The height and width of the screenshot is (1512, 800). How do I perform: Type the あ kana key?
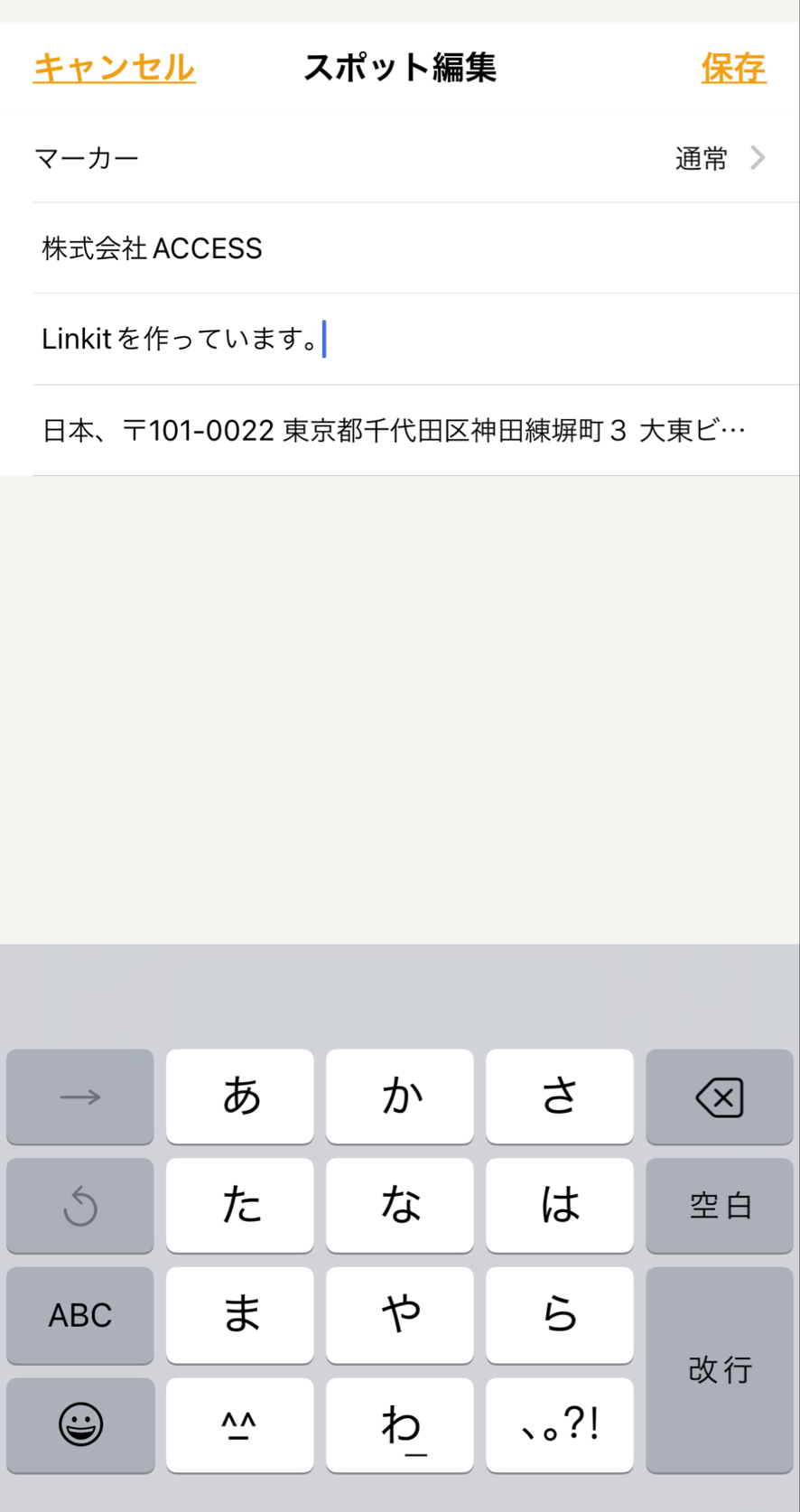click(240, 1097)
